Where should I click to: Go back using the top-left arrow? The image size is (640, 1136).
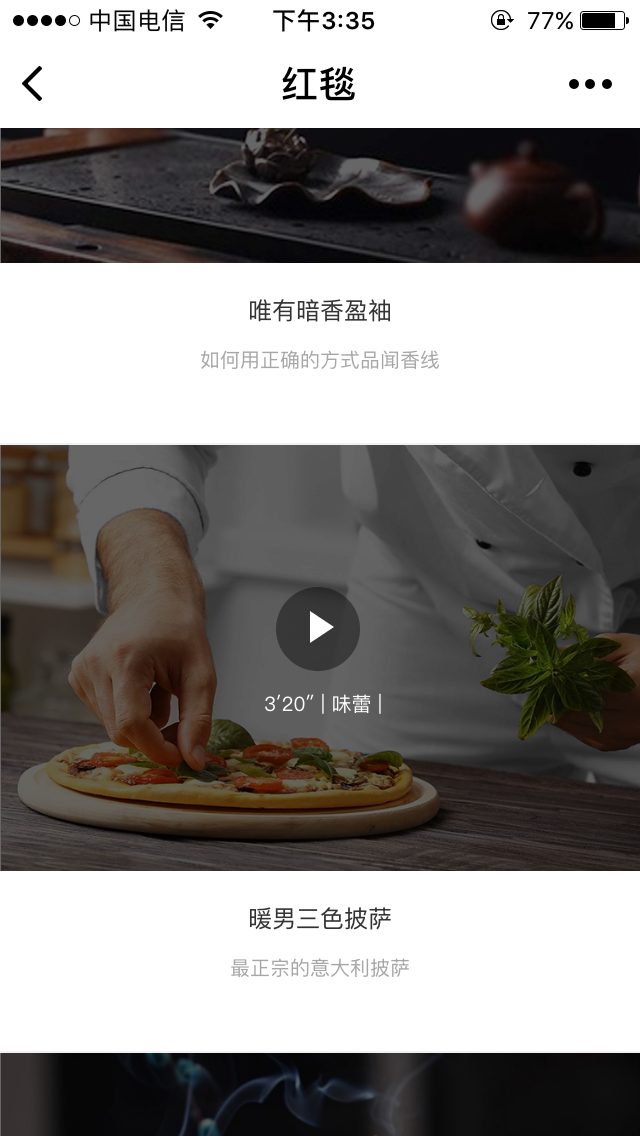(x=33, y=84)
